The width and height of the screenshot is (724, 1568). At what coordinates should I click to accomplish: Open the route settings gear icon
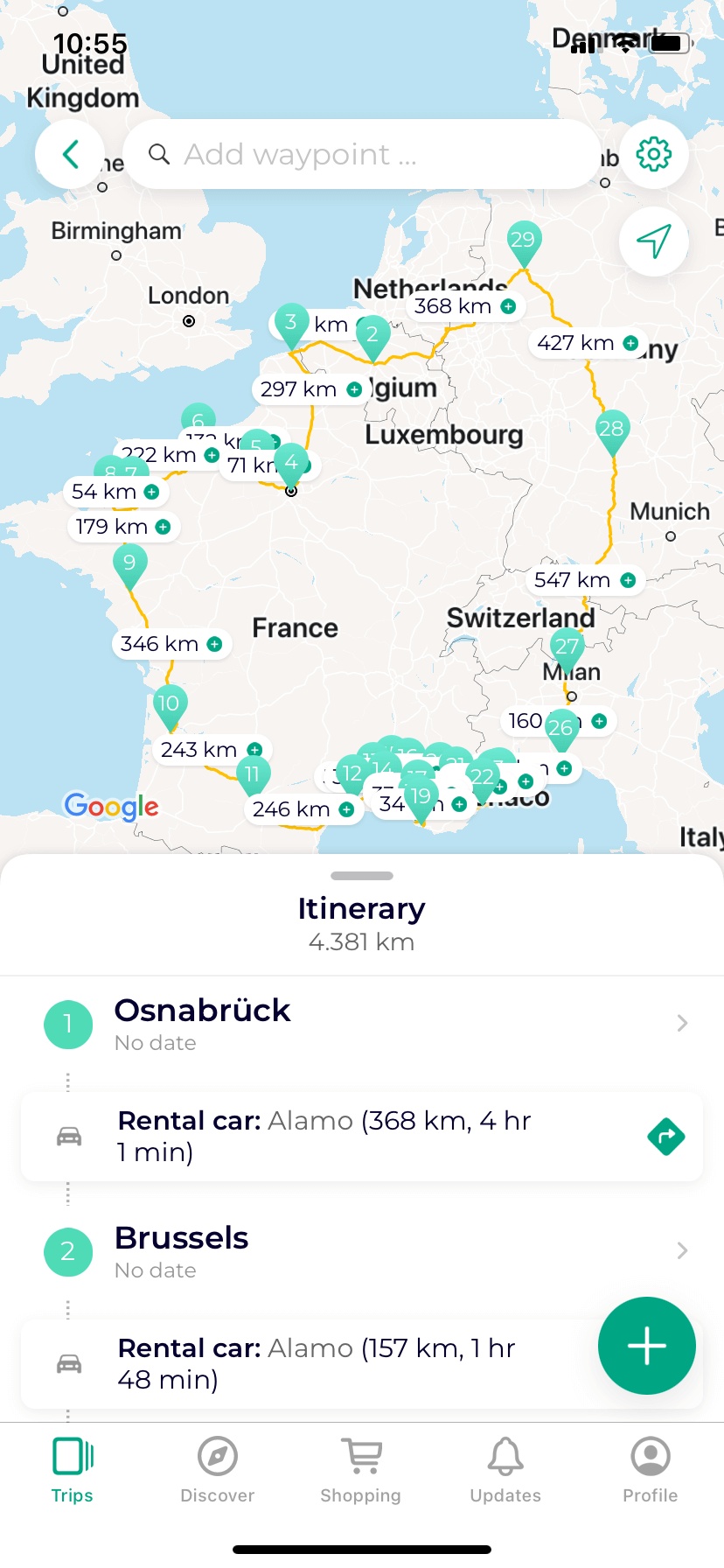pyautogui.click(x=653, y=153)
